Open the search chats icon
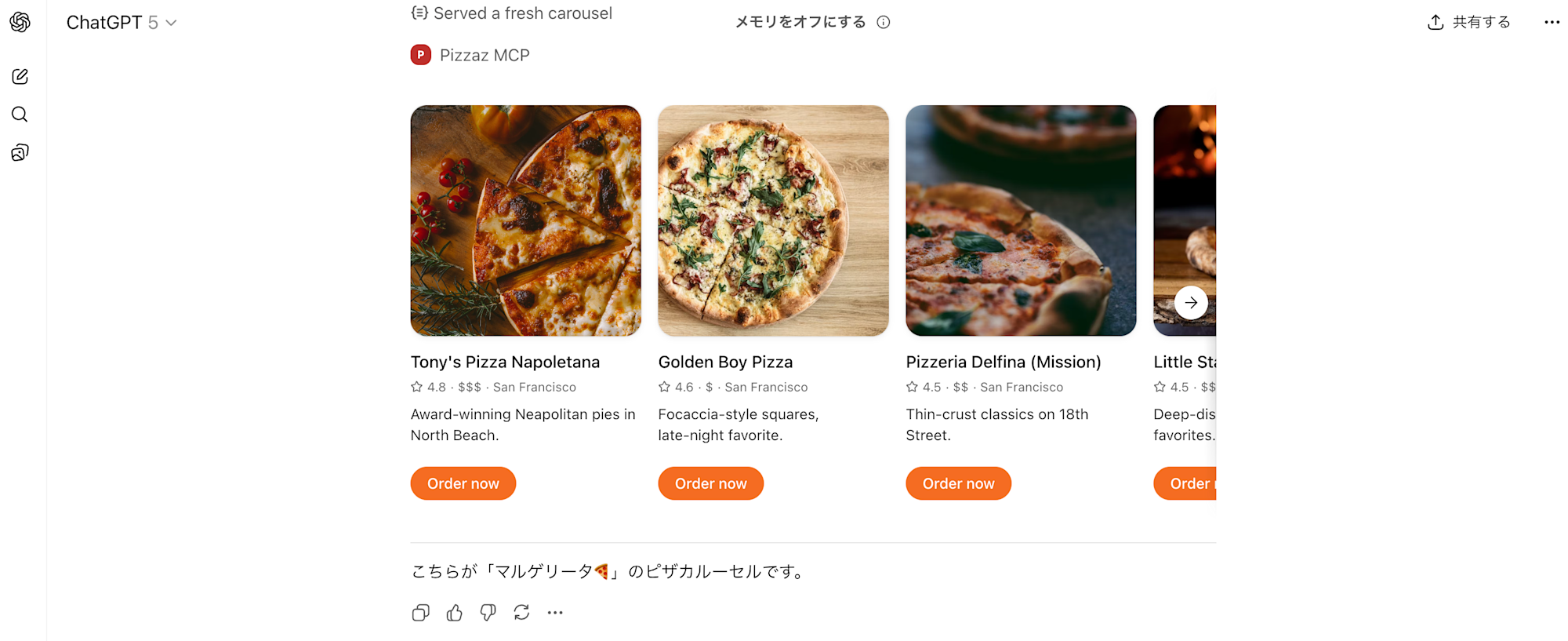 pos(20,115)
